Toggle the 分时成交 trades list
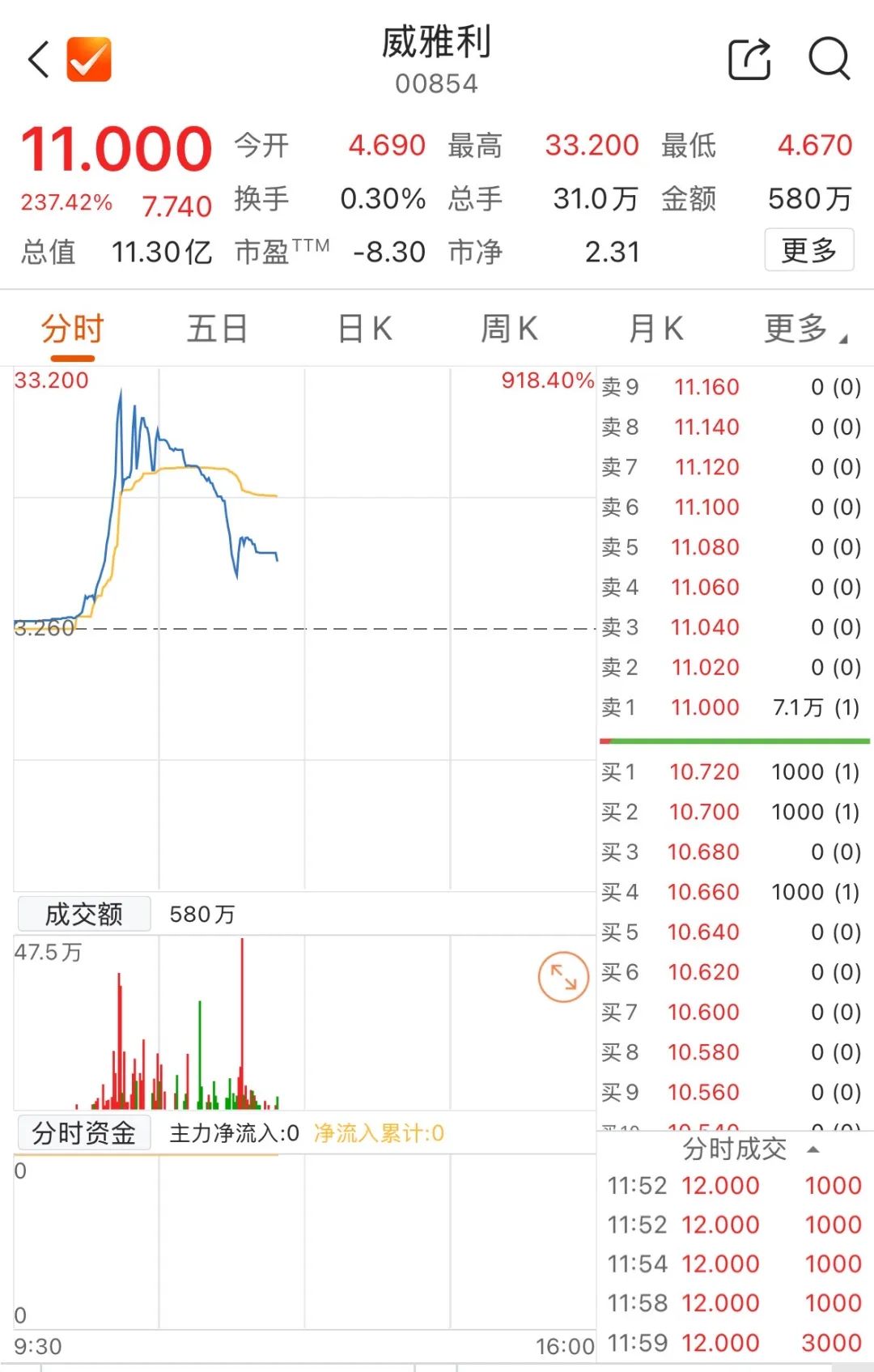The height and width of the screenshot is (1372, 874). click(x=749, y=1149)
